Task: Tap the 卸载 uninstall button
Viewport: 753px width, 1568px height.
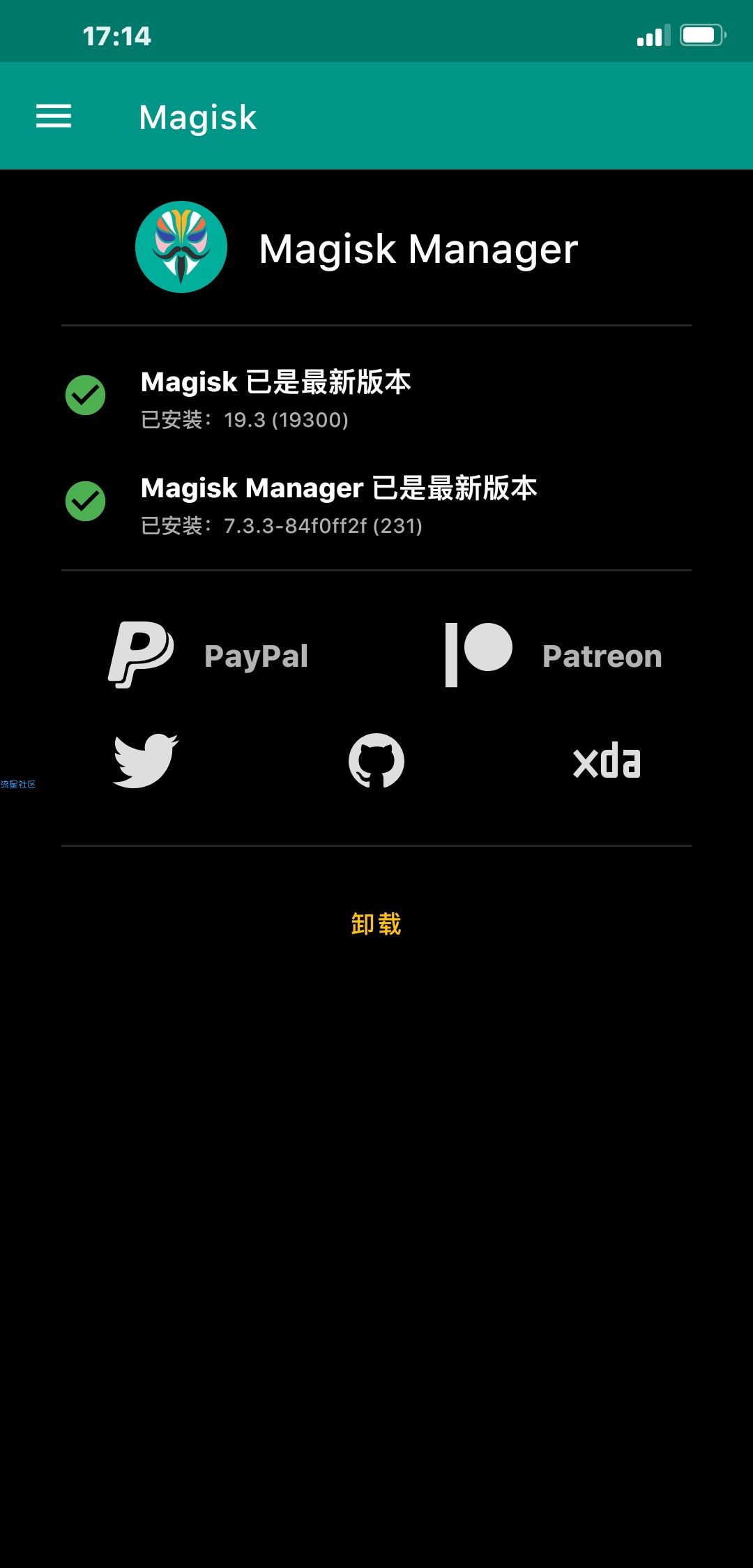Action: pyautogui.click(x=376, y=924)
